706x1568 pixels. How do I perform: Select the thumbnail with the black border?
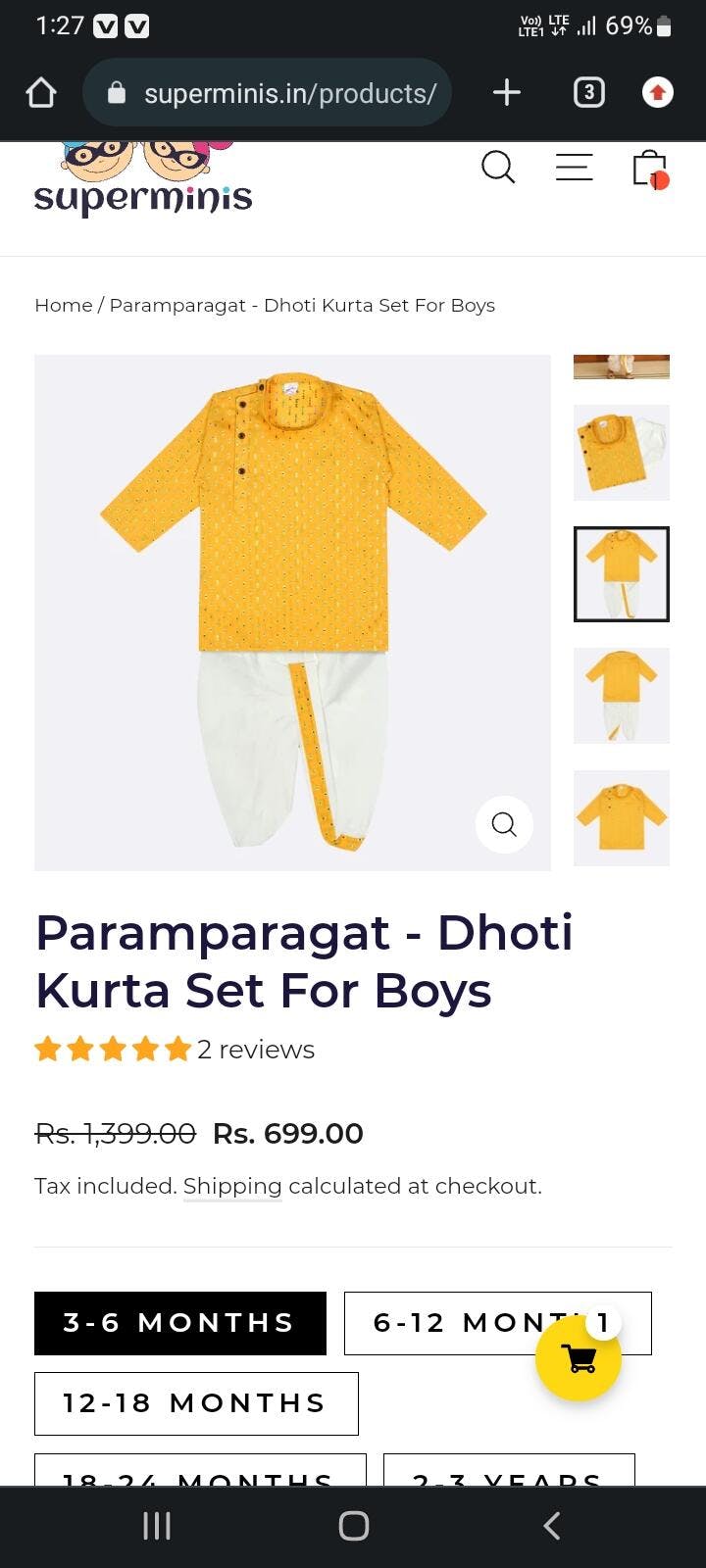coord(621,574)
